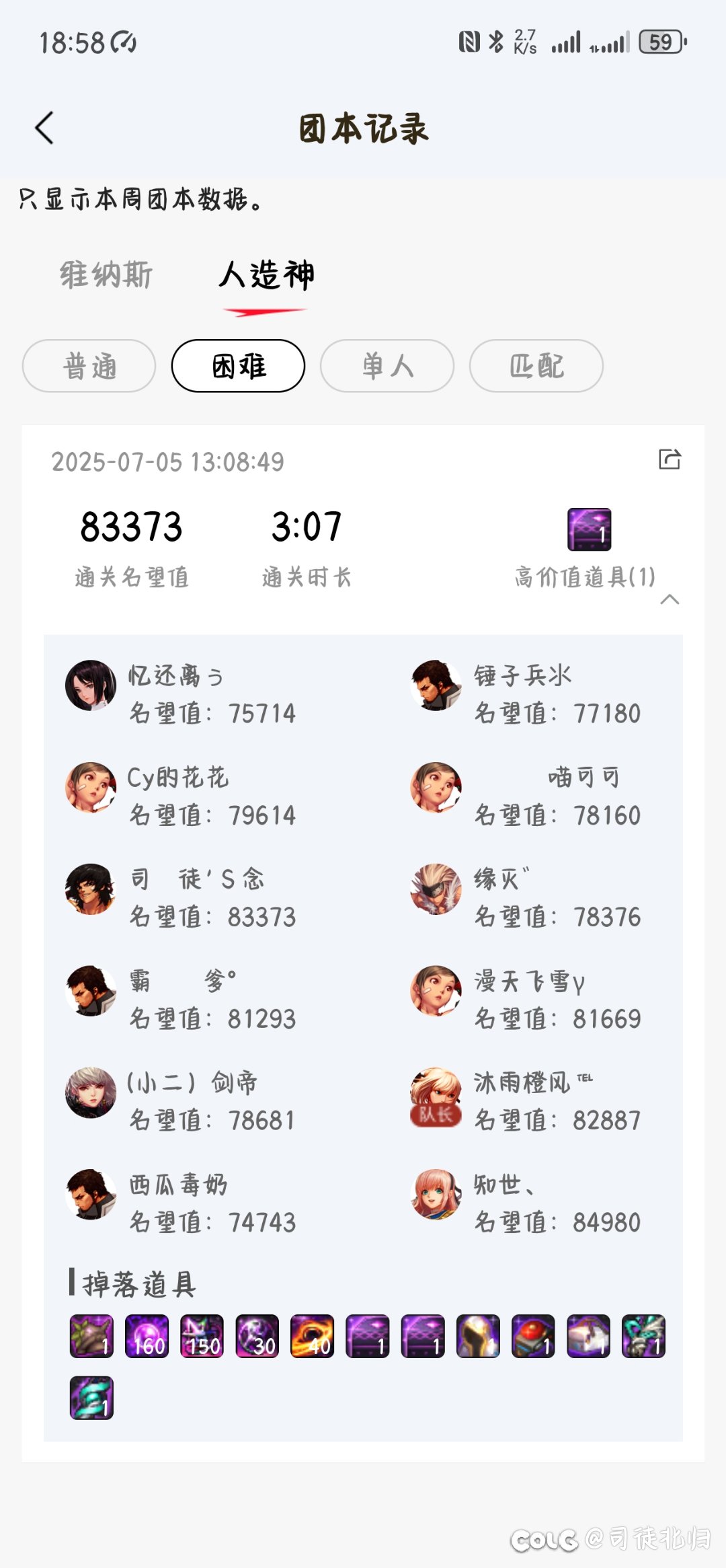The image size is (726, 1568).
Task: View player 知世、 entry
Action: 526,1203
